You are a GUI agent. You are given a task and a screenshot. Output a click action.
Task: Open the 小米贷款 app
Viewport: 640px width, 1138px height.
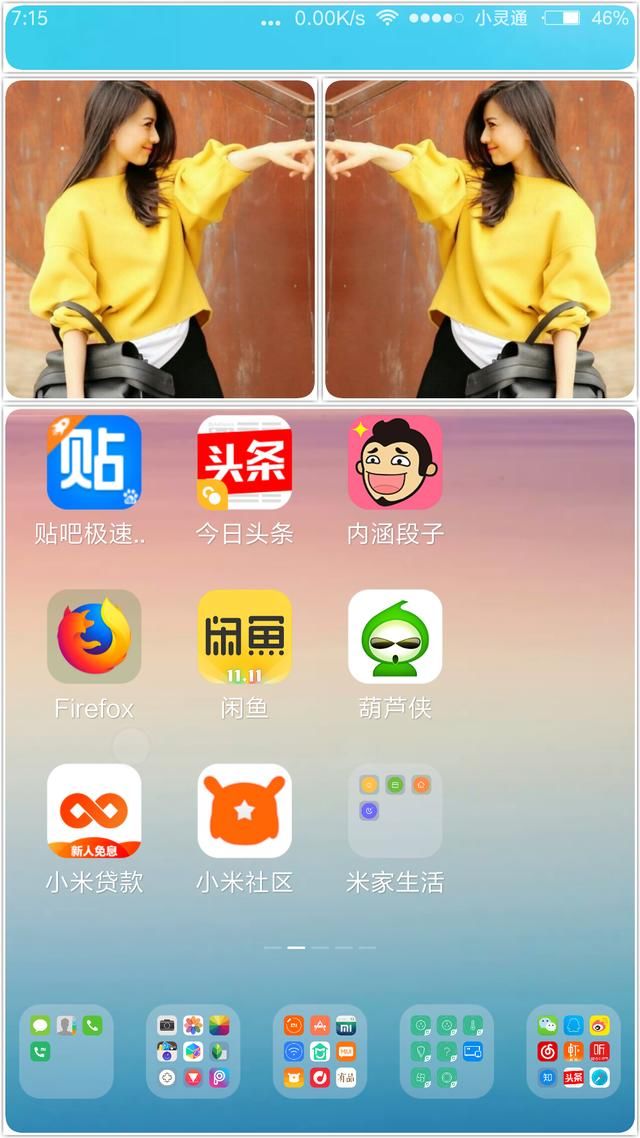(94, 811)
